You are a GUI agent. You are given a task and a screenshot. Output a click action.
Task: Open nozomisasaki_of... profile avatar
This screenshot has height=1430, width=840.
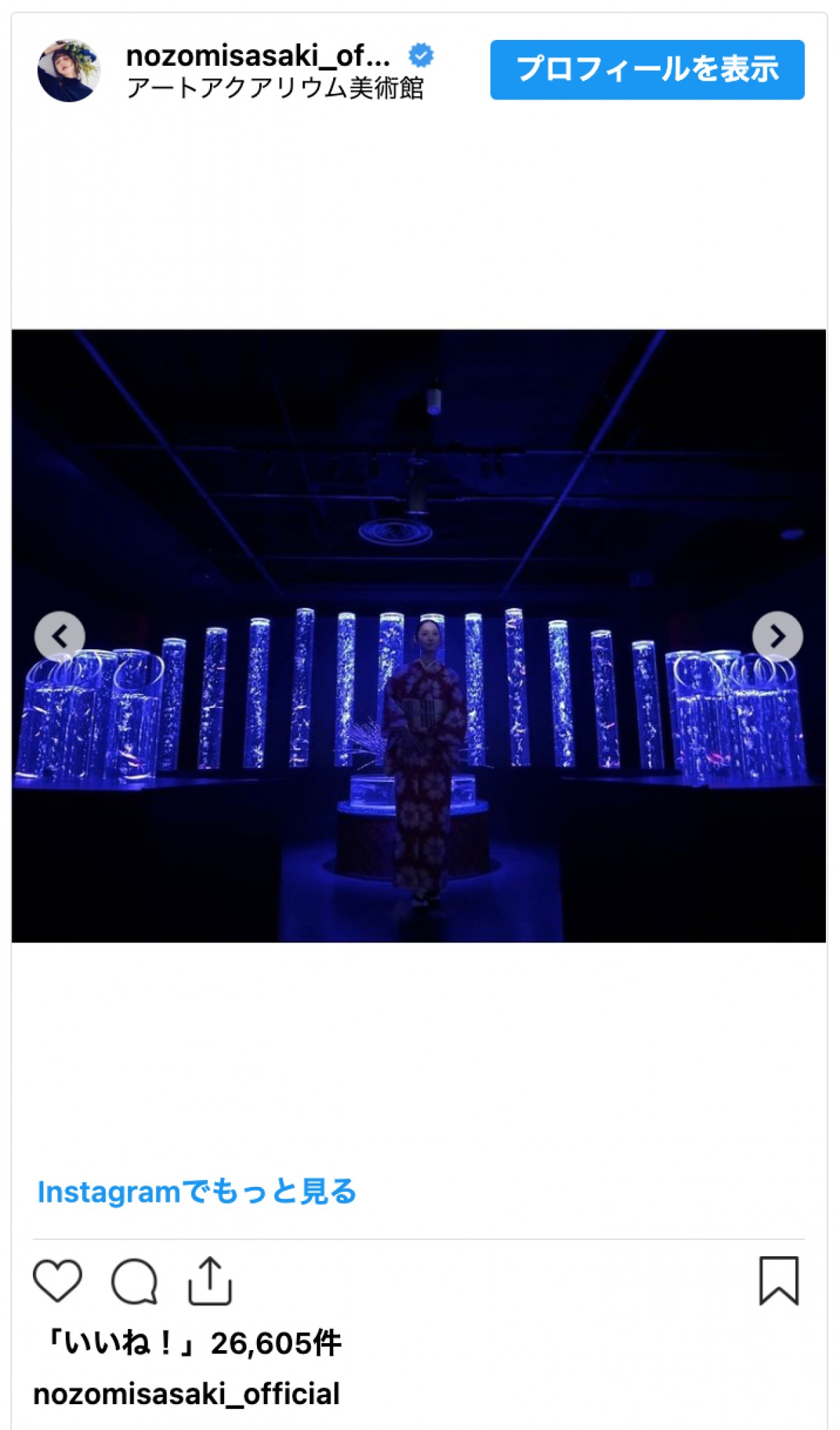[x=69, y=70]
